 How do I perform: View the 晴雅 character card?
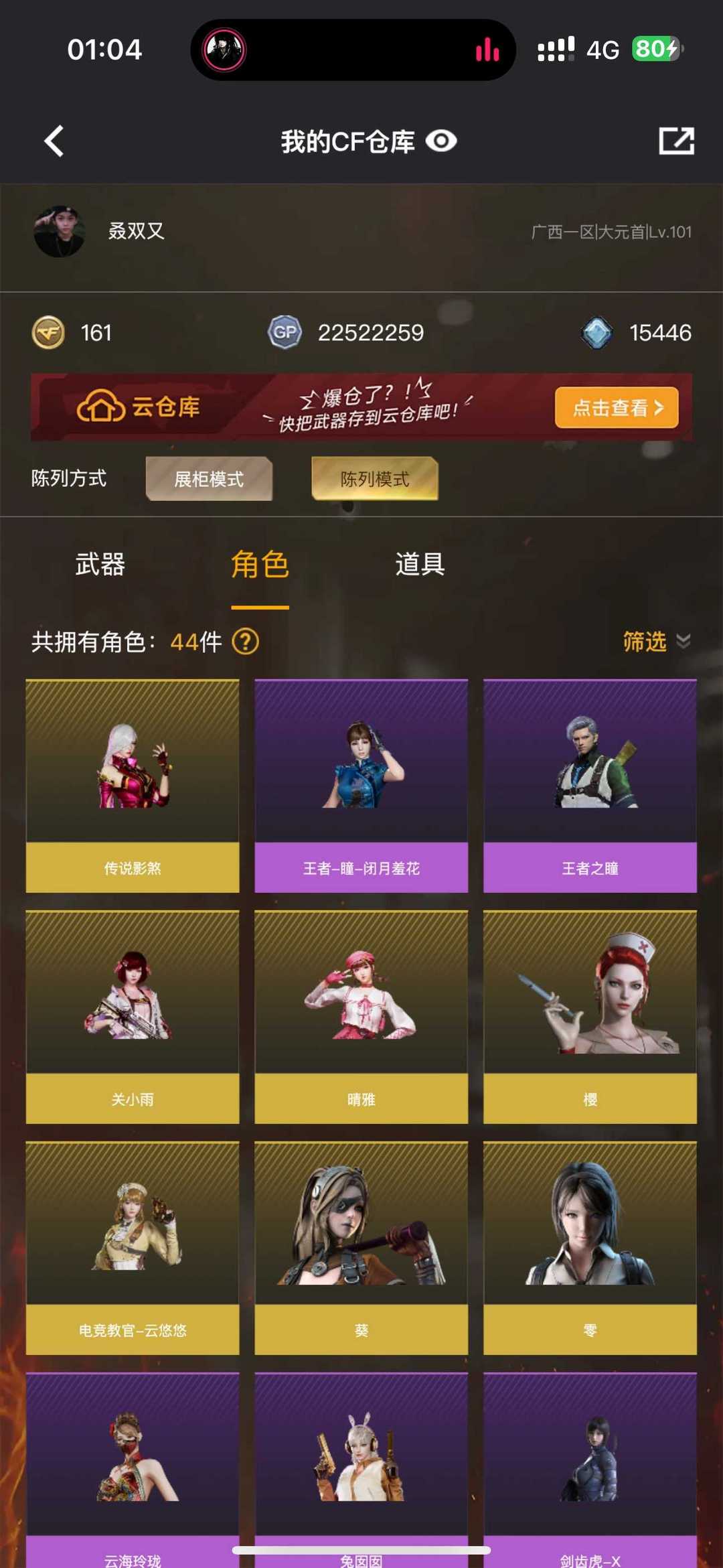(361, 1017)
